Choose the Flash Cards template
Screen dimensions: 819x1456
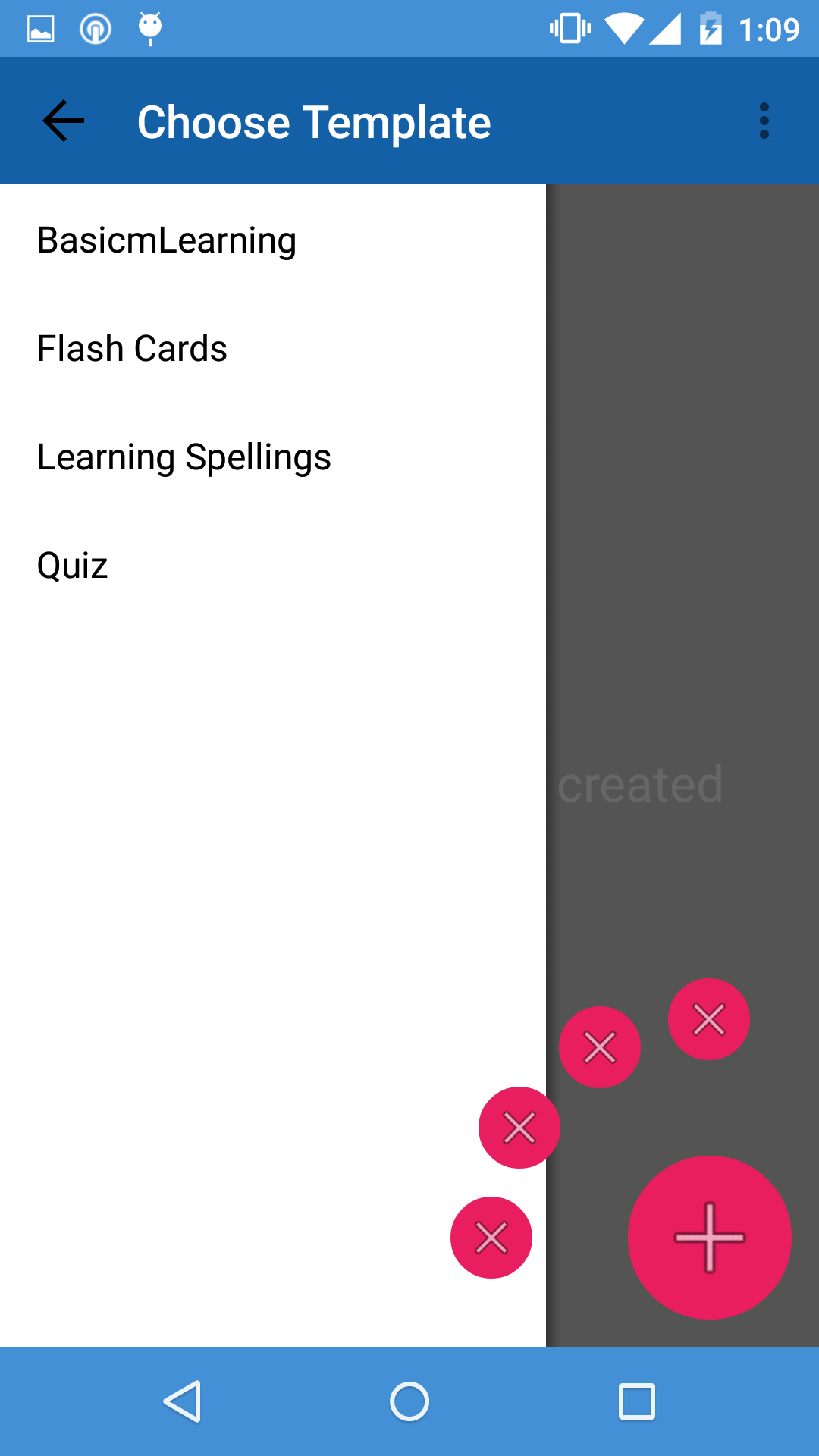pos(133,349)
